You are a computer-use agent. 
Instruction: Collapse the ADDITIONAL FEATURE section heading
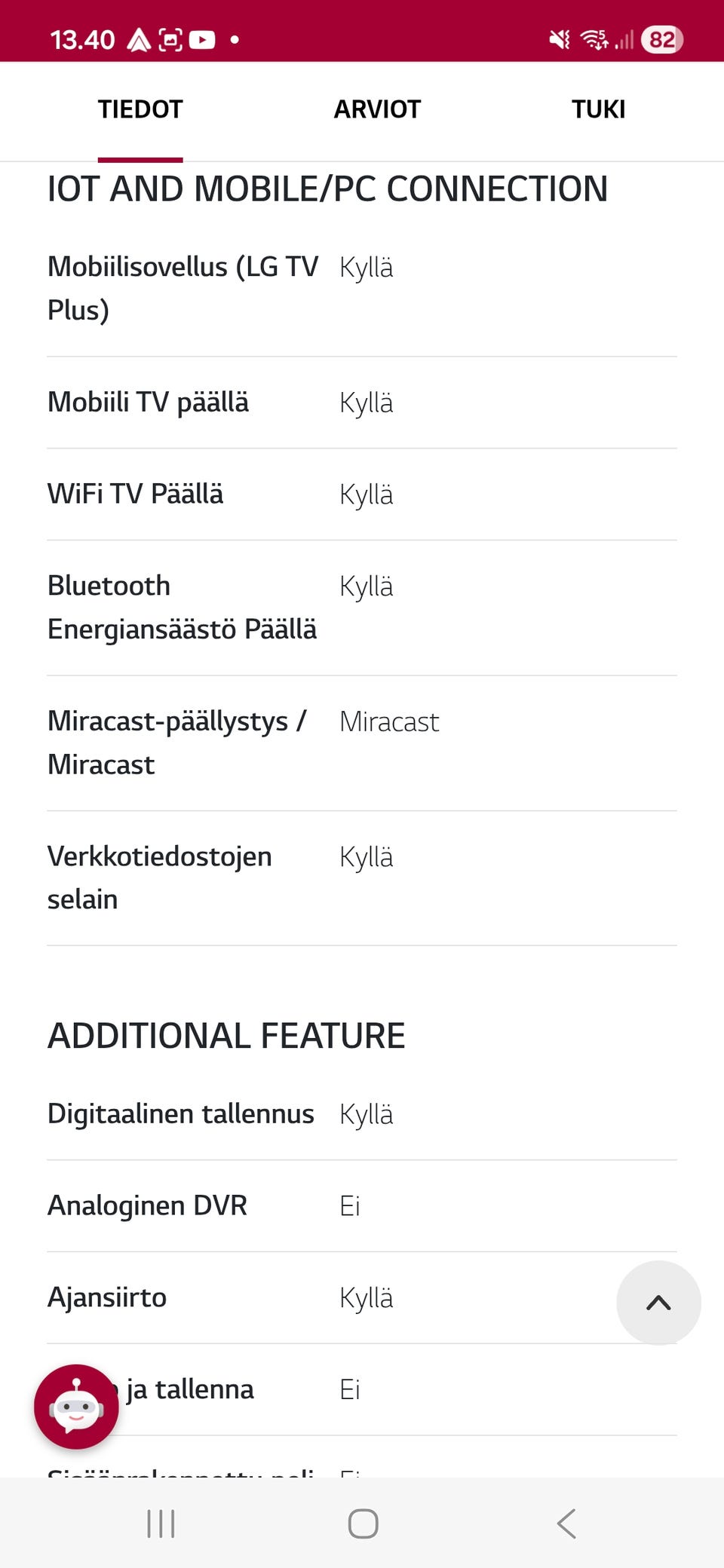(x=226, y=1035)
